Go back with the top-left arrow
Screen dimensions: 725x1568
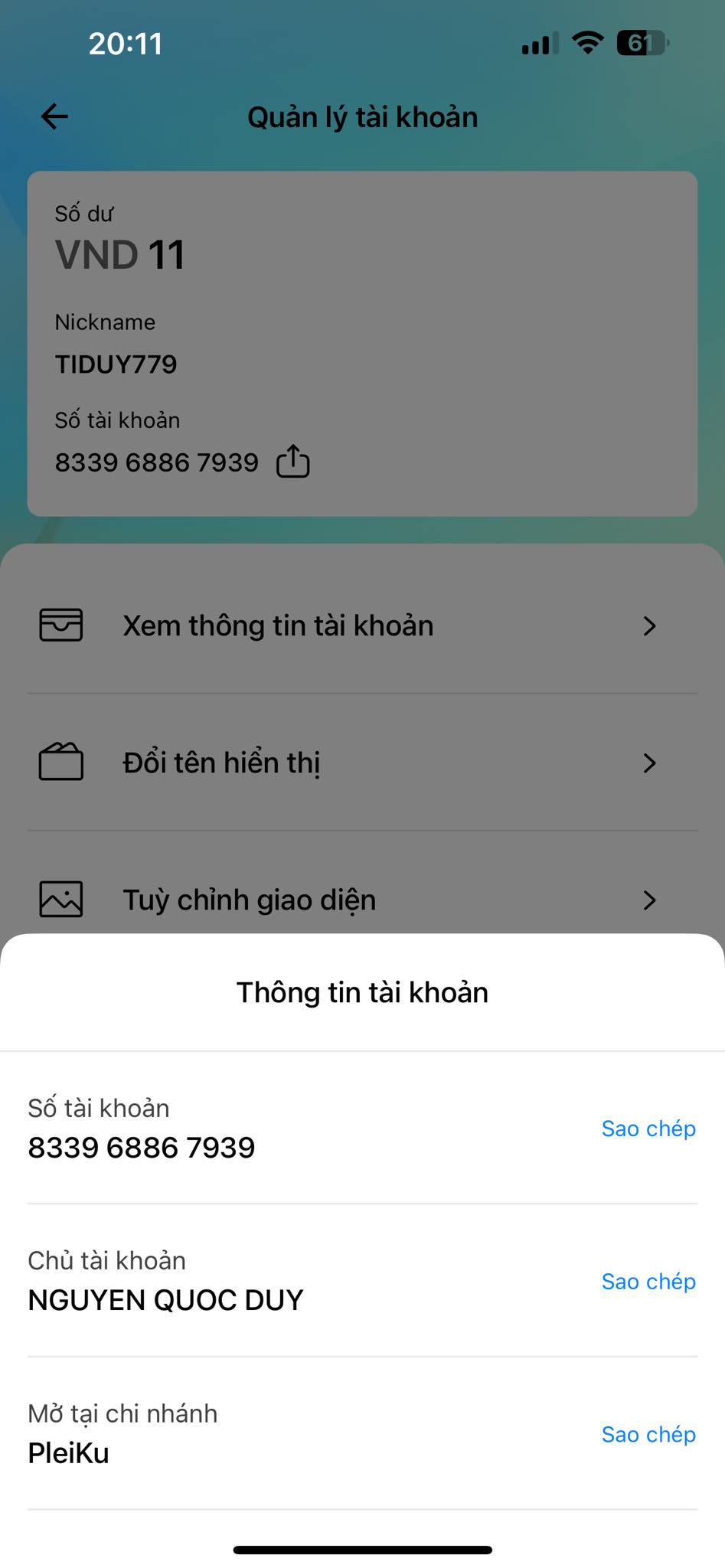(x=54, y=117)
